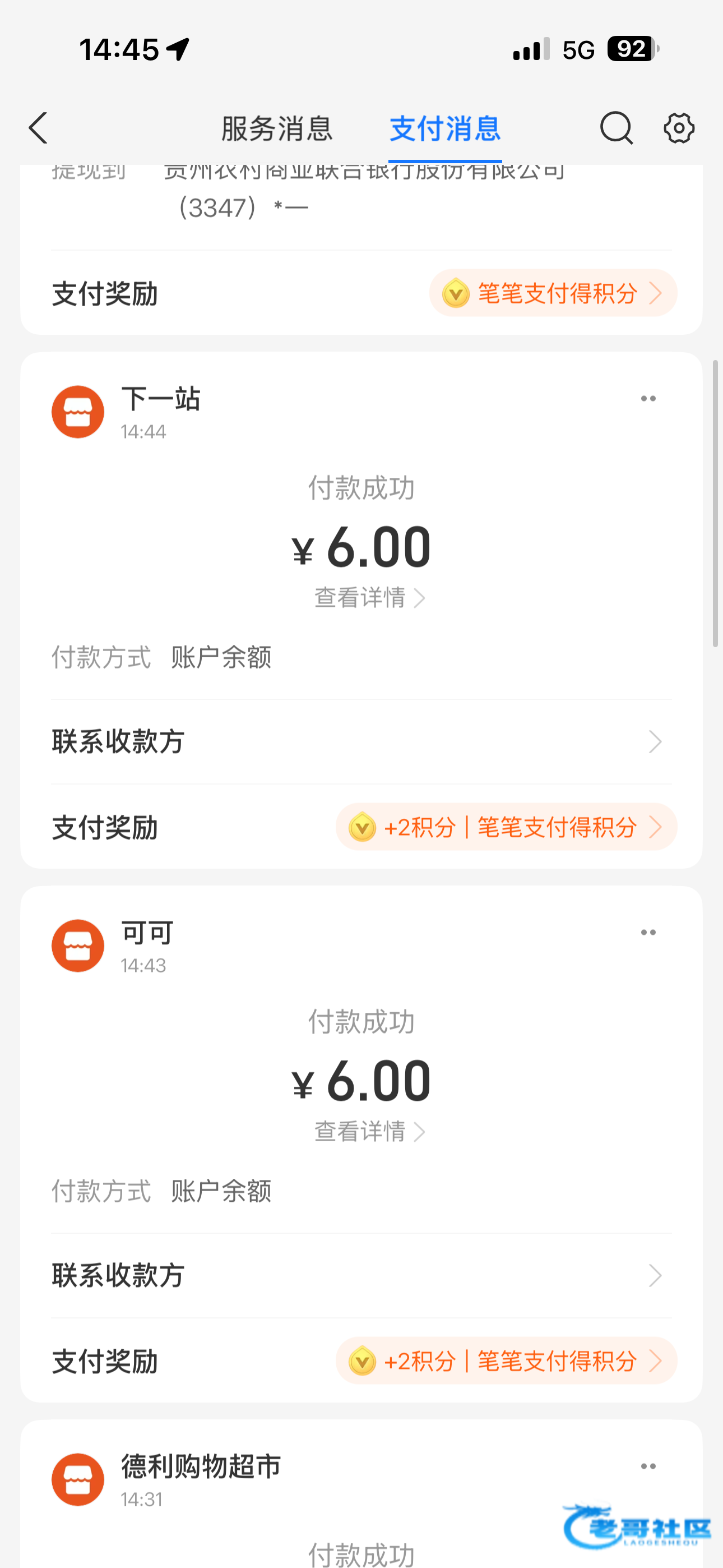Go back using the top-left arrow
723x1568 pixels.
(x=38, y=128)
